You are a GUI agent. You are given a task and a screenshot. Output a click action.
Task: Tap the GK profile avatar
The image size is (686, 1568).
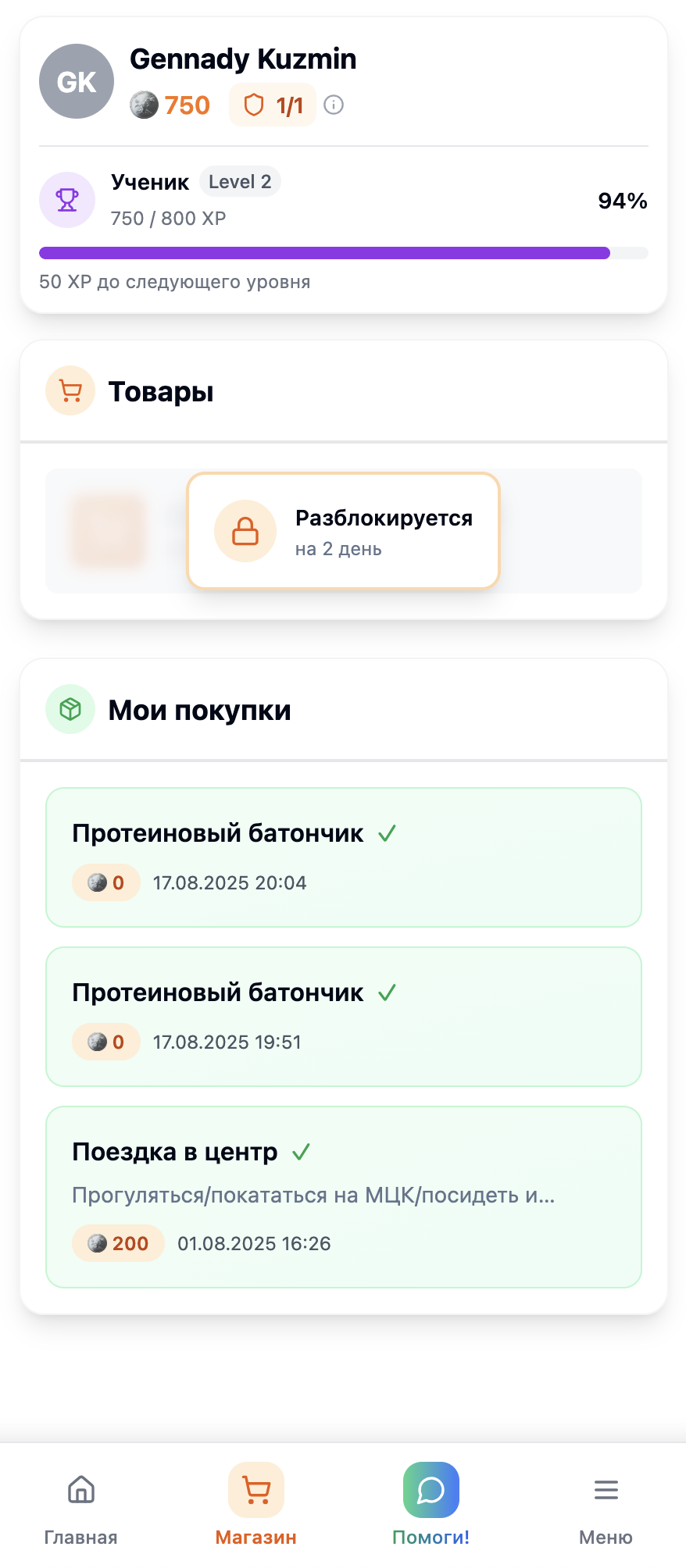pos(76,80)
